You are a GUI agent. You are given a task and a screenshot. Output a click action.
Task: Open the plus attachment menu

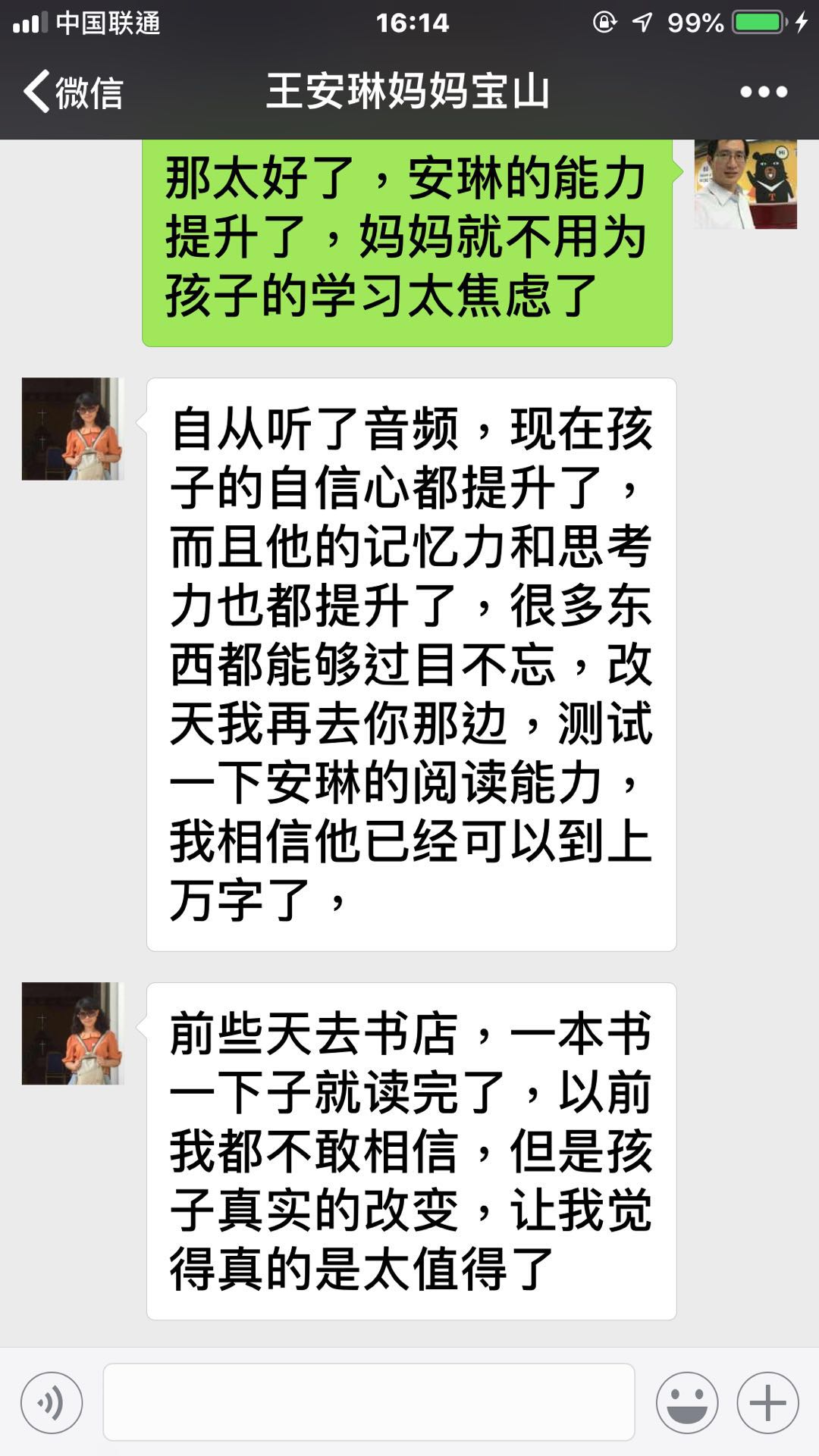(x=767, y=1402)
